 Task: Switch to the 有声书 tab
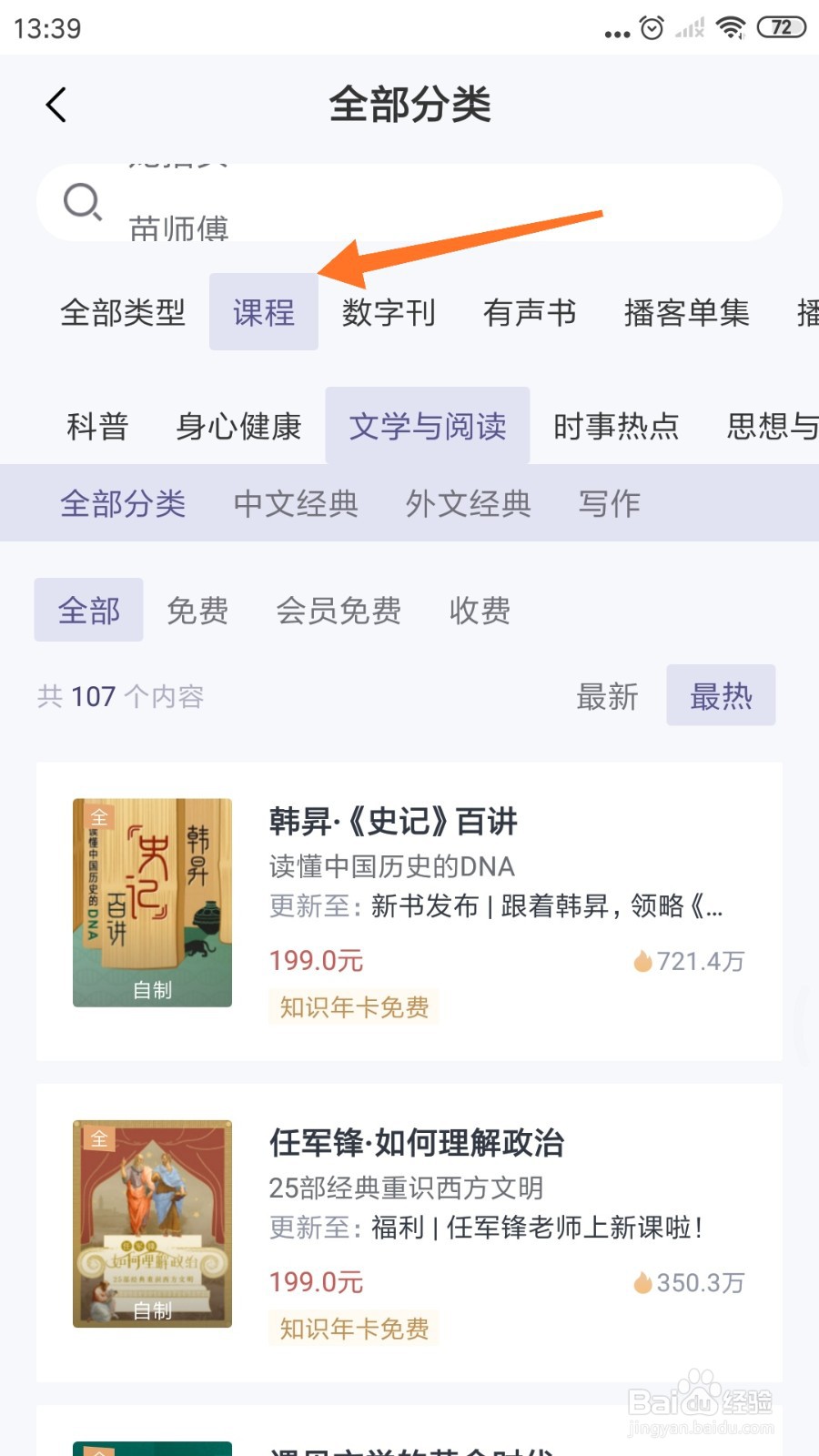tap(531, 313)
